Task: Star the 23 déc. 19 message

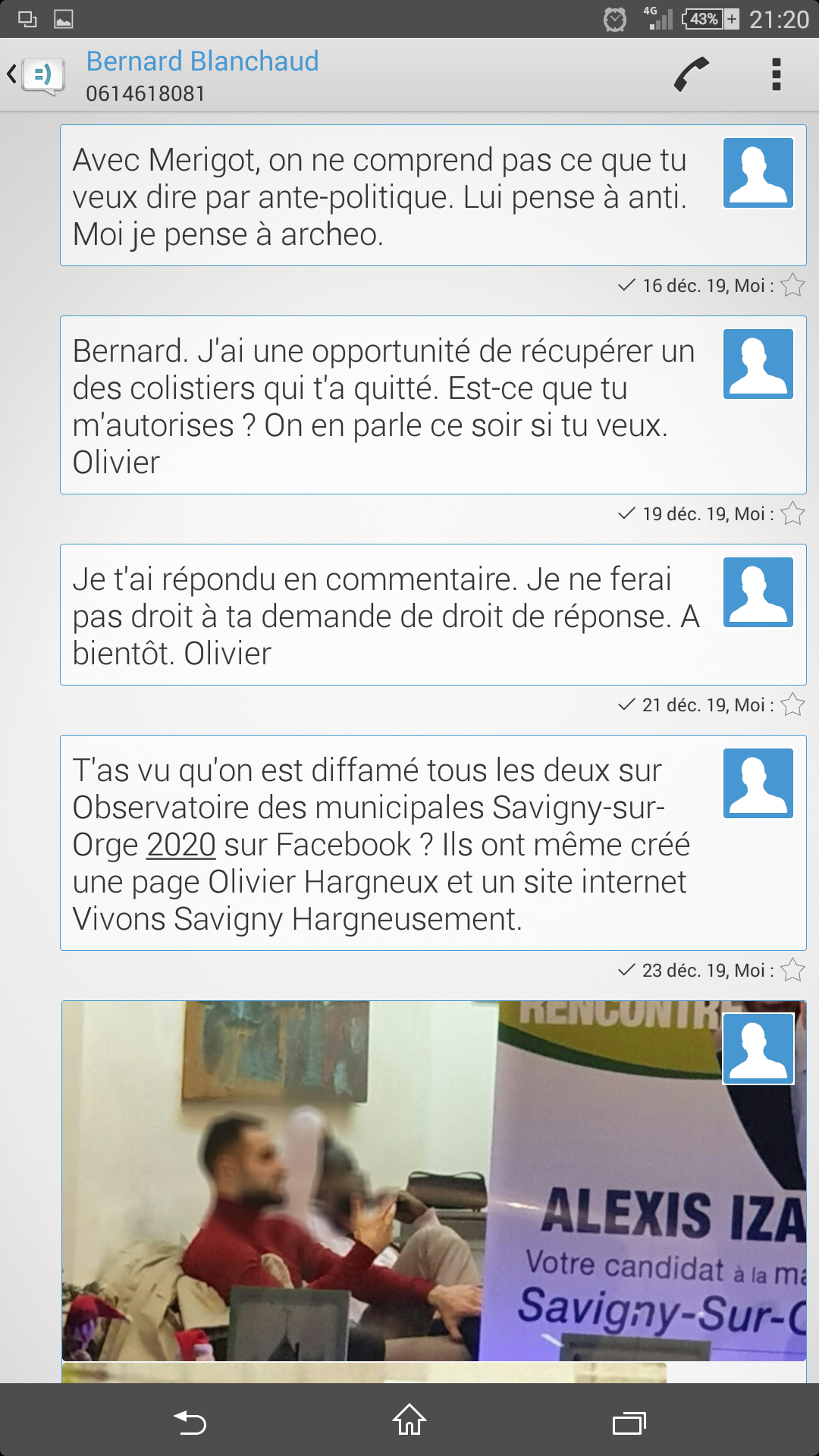Action: pos(792,970)
